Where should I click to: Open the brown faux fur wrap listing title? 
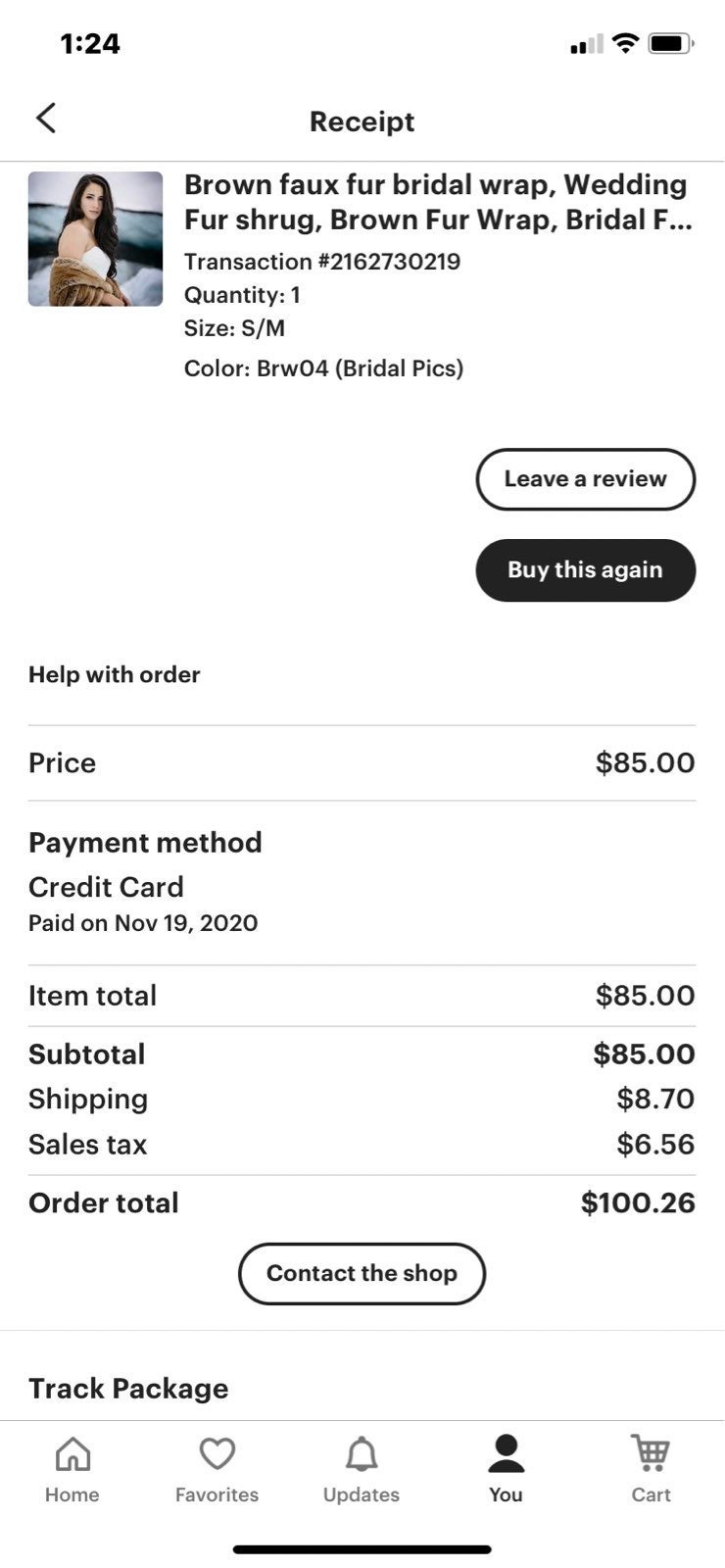coord(439,202)
